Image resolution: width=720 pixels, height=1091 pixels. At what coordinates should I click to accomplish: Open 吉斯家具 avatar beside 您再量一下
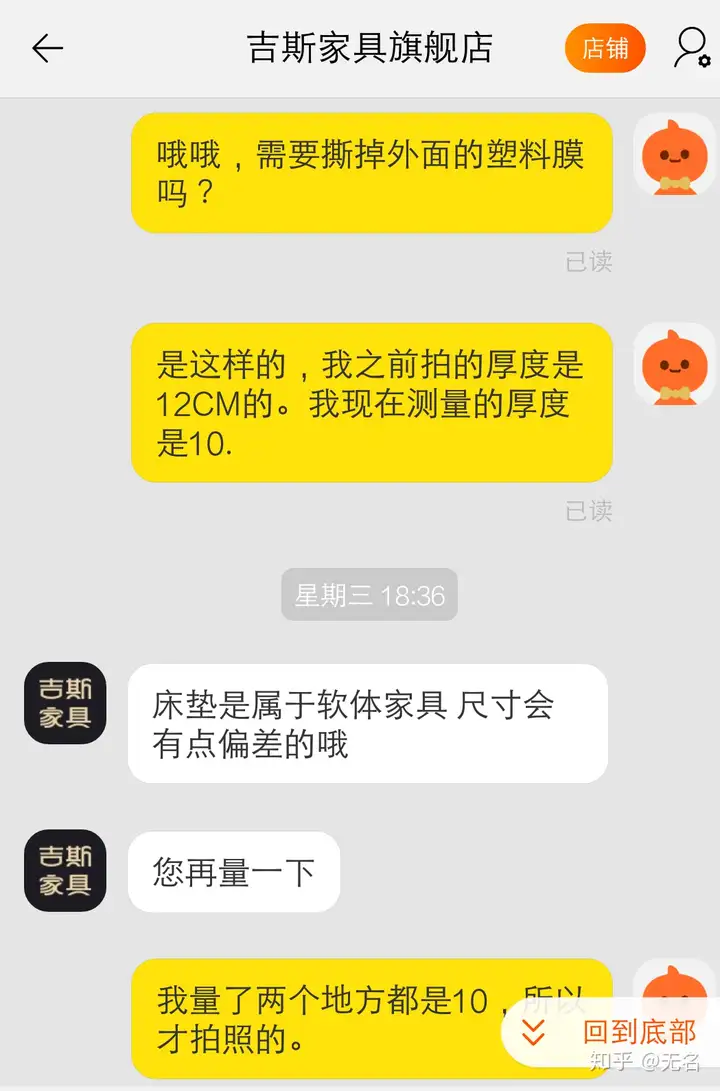point(65,870)
